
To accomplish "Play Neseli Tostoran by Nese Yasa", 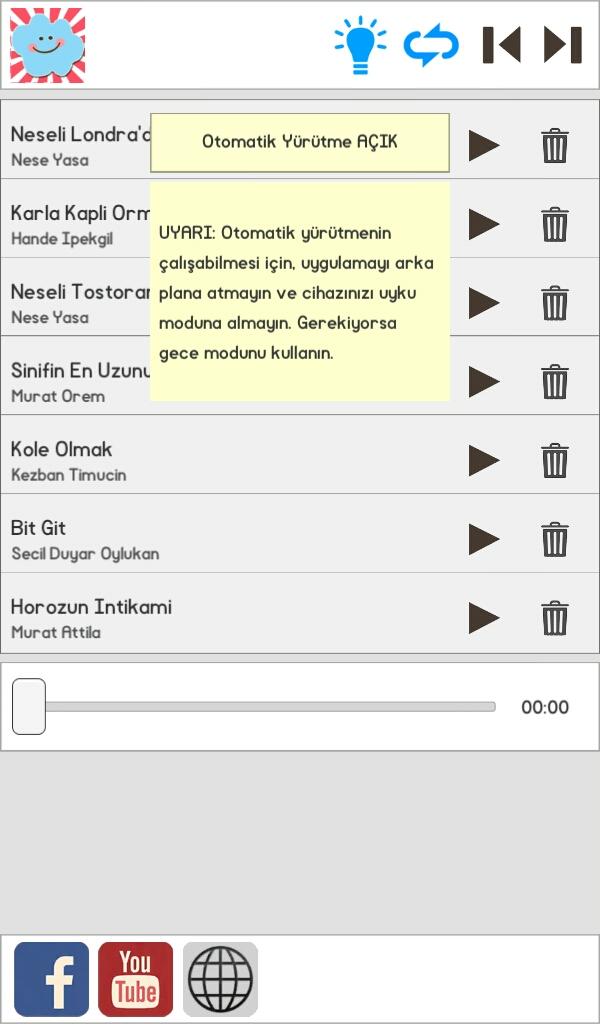I will (484, 303).
